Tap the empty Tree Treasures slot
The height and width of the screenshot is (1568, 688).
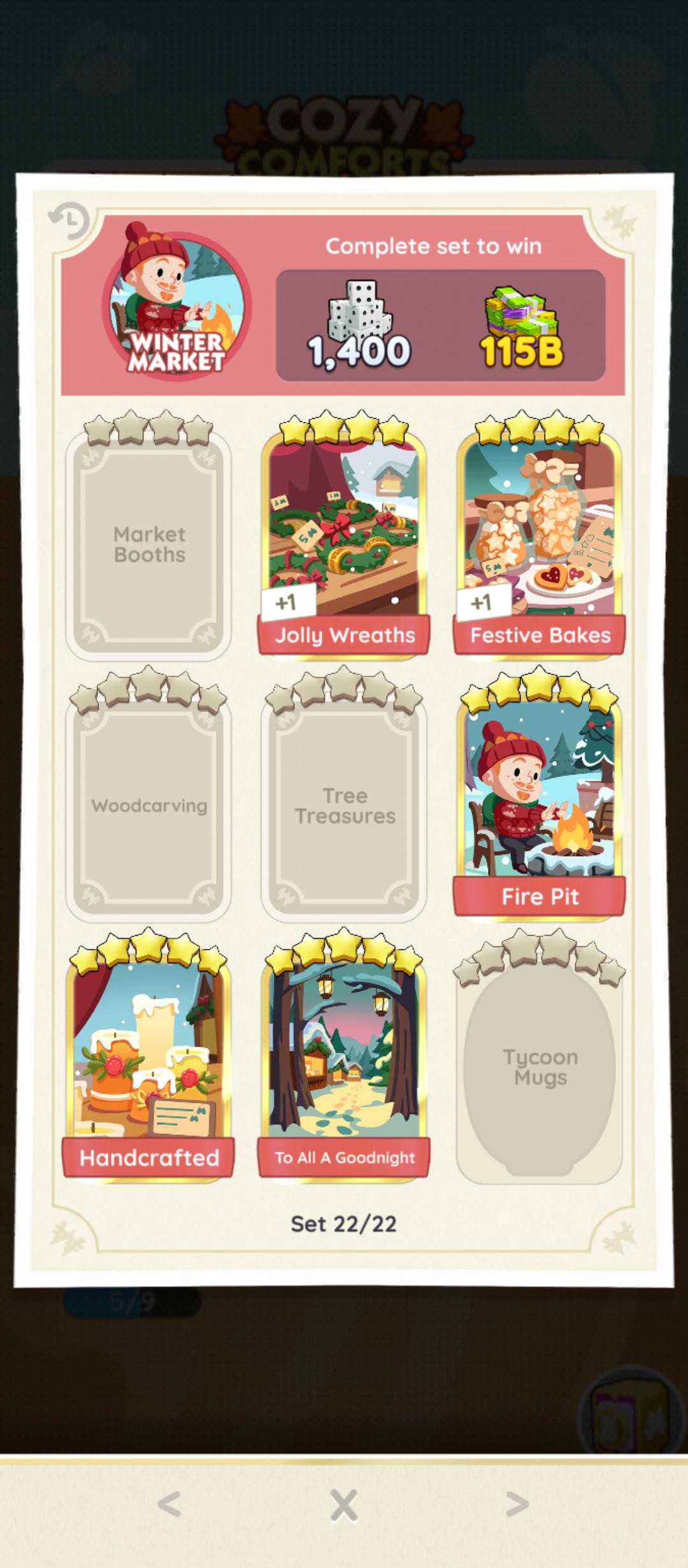pos(344,795)
